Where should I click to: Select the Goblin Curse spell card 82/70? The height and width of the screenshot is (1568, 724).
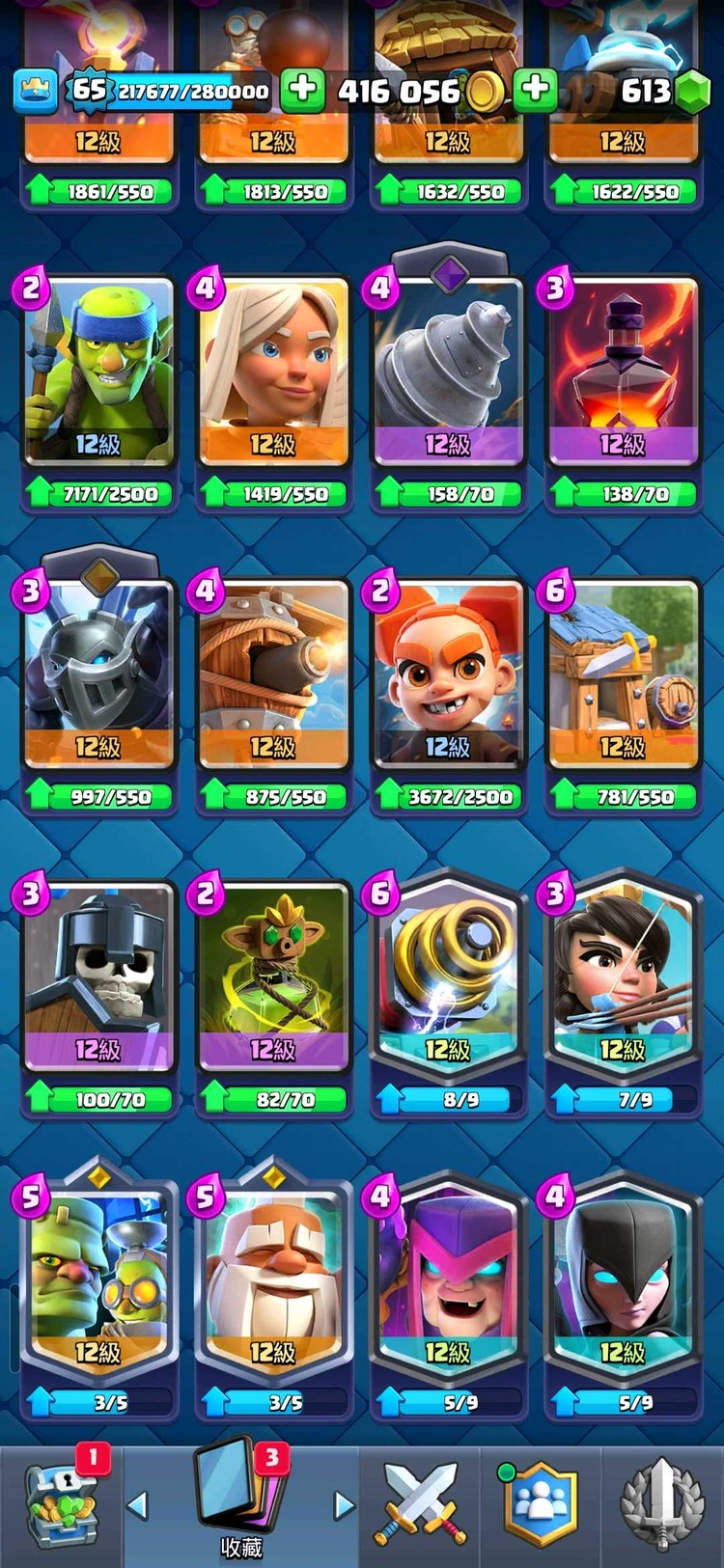pos(273,977)
